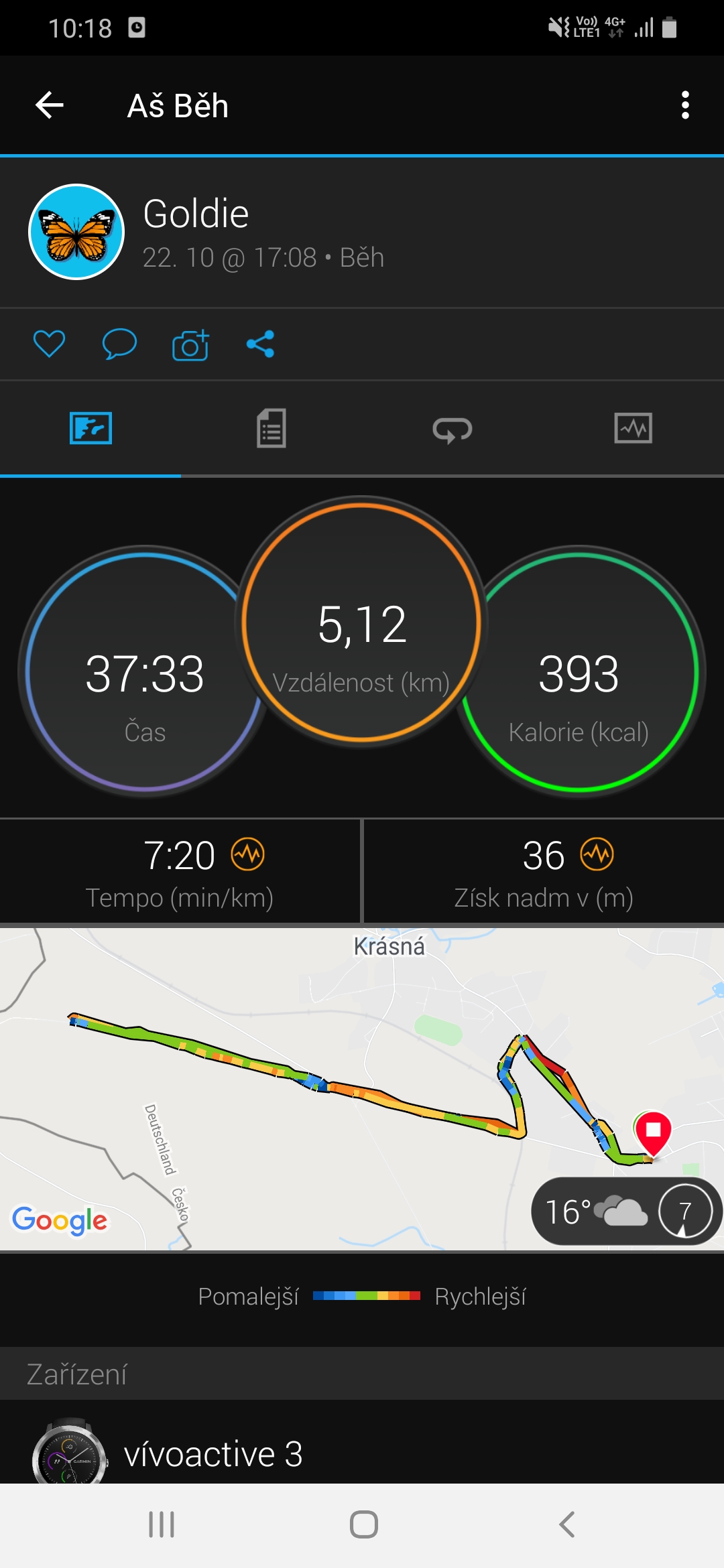Open comments with the speech bubble icon
Screen dimensions: 724x1568
(x=119, y=344)
